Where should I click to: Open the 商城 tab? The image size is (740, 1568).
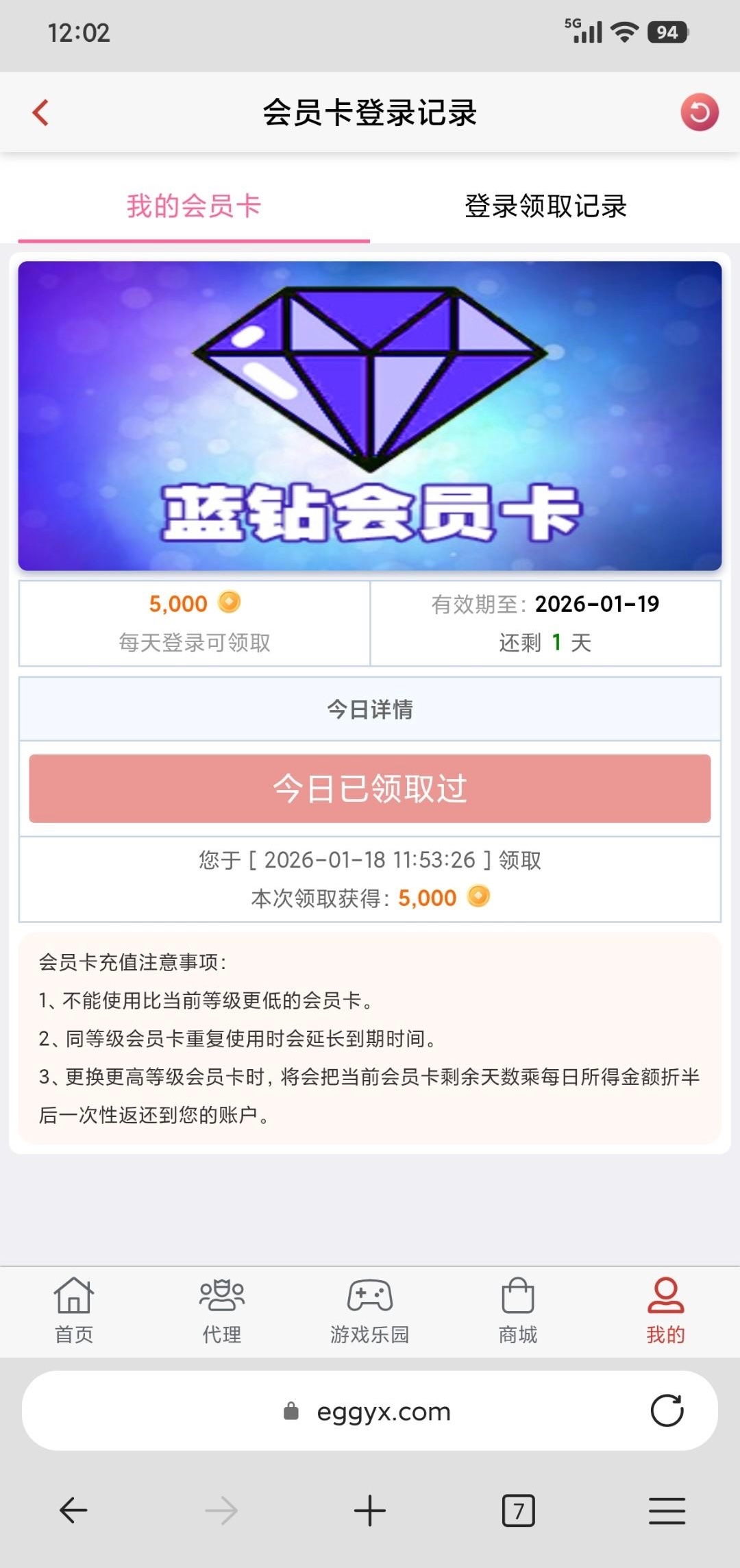click(x=518, y=1310)
